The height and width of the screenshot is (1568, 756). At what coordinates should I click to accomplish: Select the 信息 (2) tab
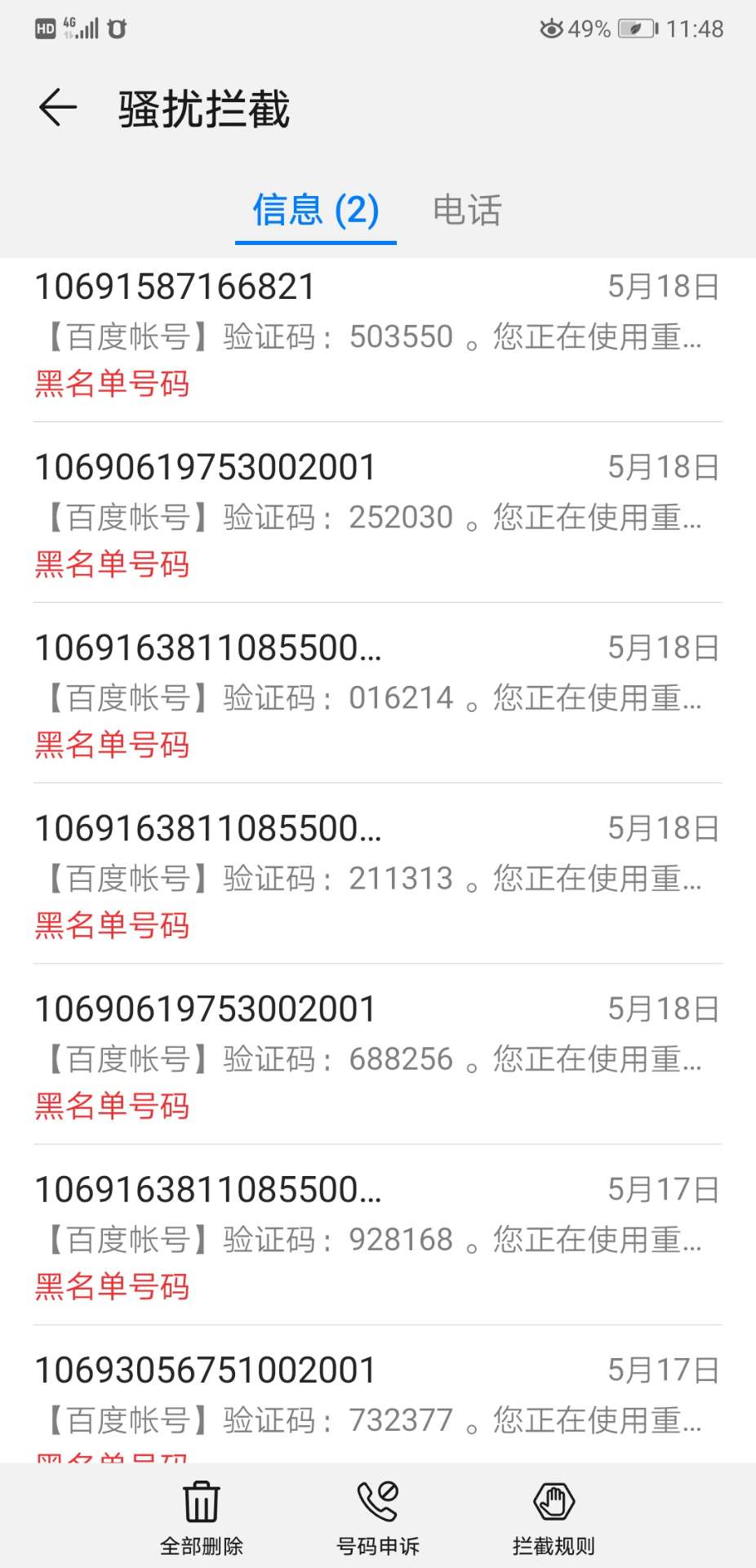click(316, 211)
